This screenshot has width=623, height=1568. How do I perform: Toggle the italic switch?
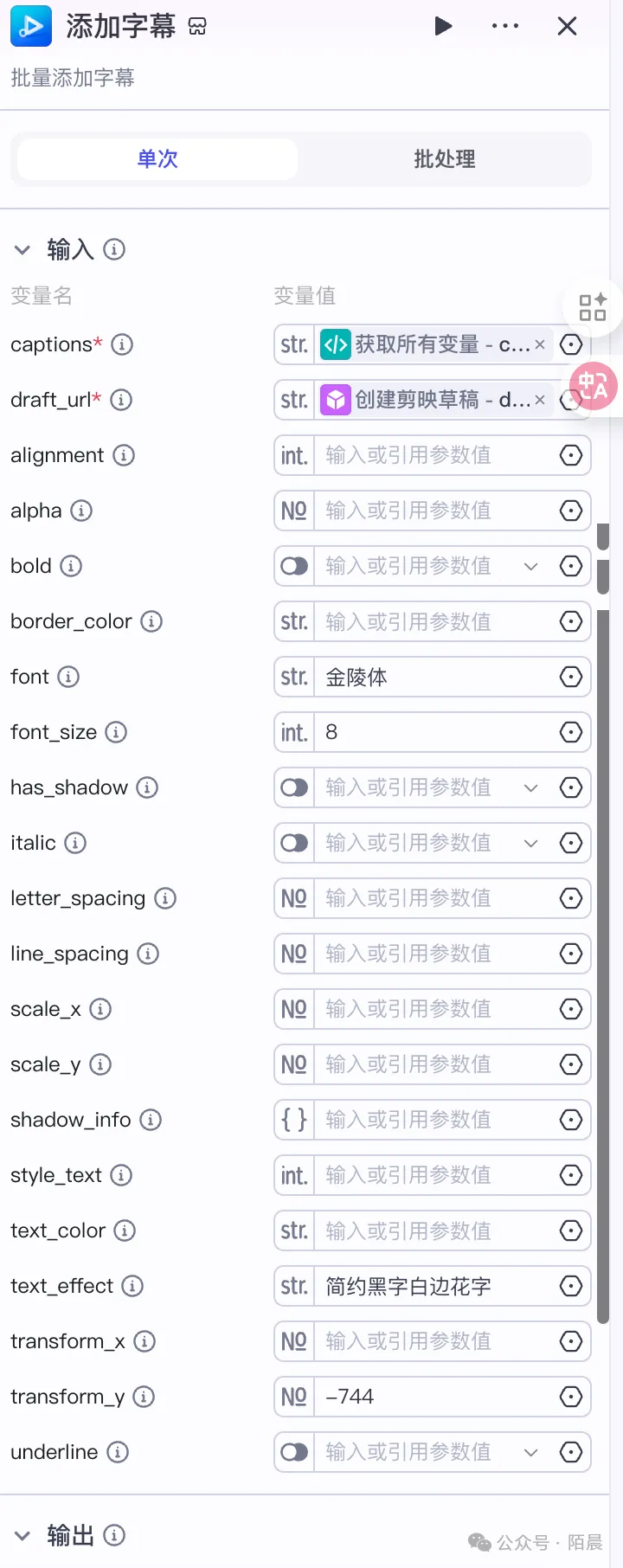pos(294,843)
